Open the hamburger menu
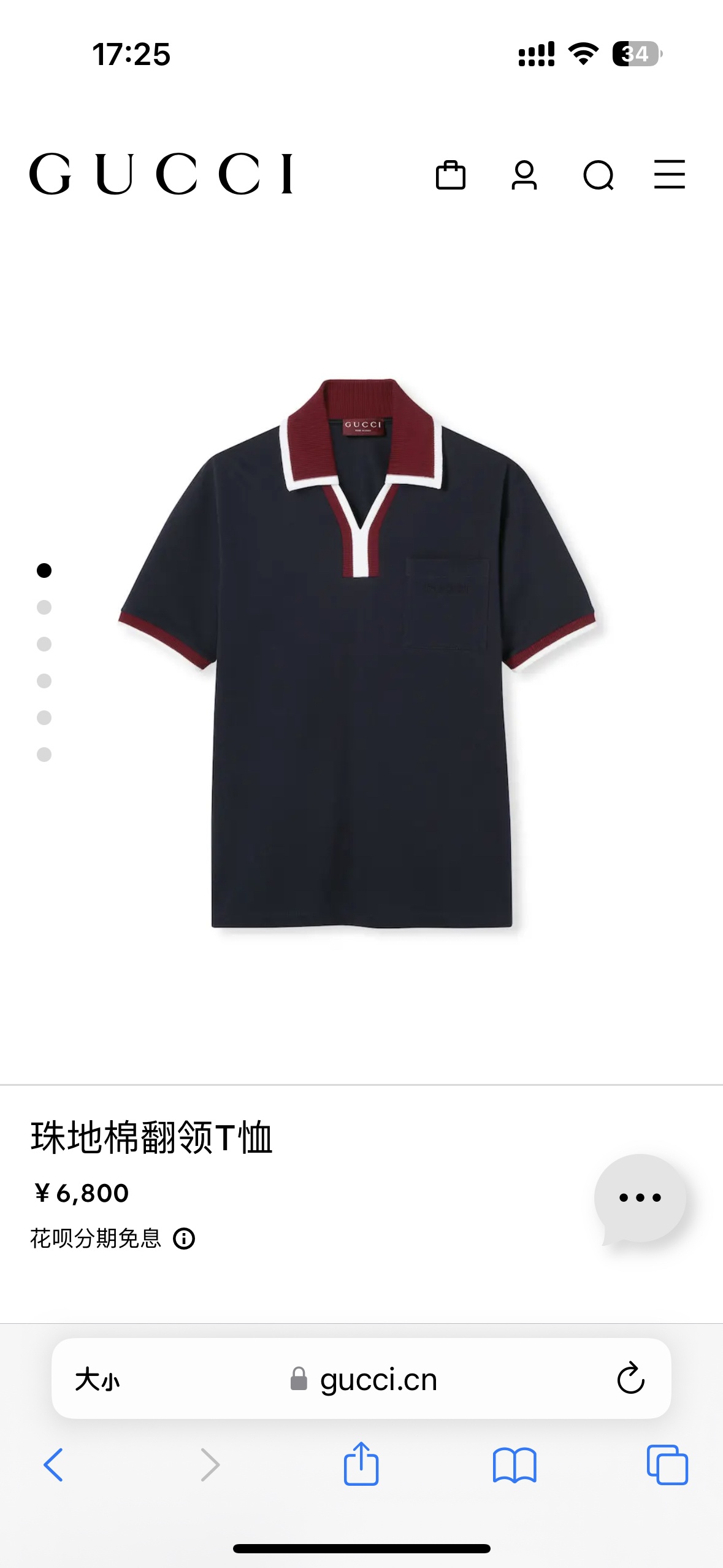 coord(669,175)
